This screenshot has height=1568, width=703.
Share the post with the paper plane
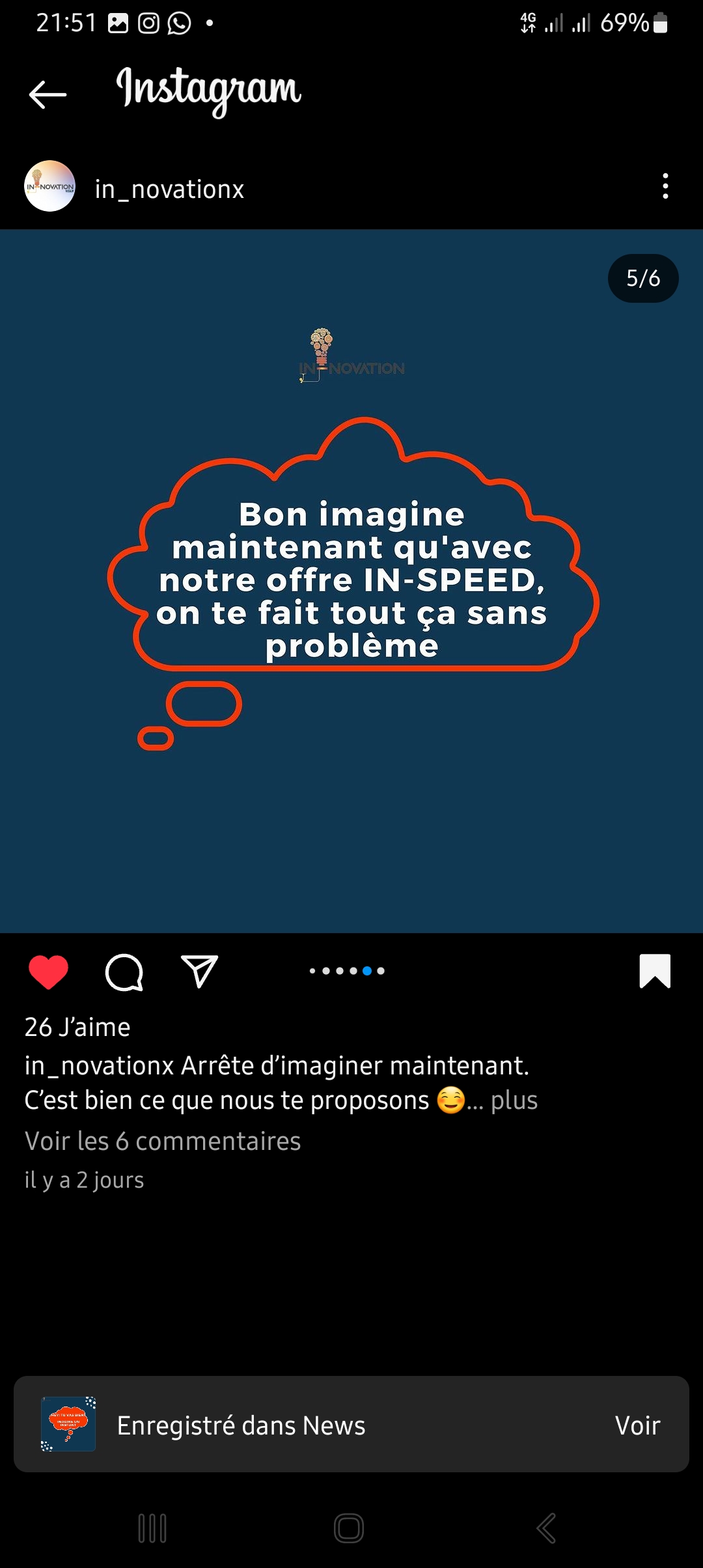pyautogui.click(x=199, y=972)
